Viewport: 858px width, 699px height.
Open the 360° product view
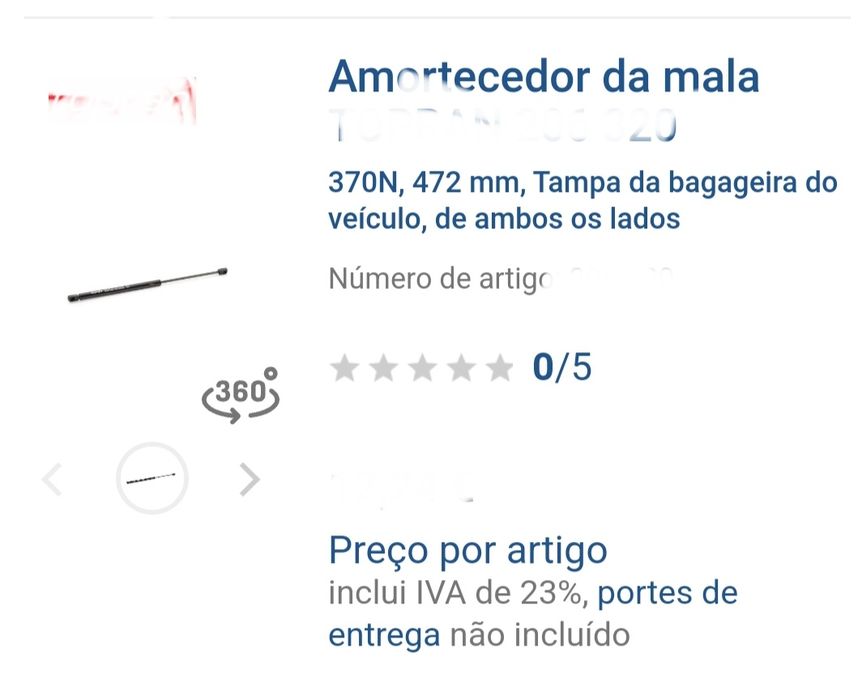point(240,395)
